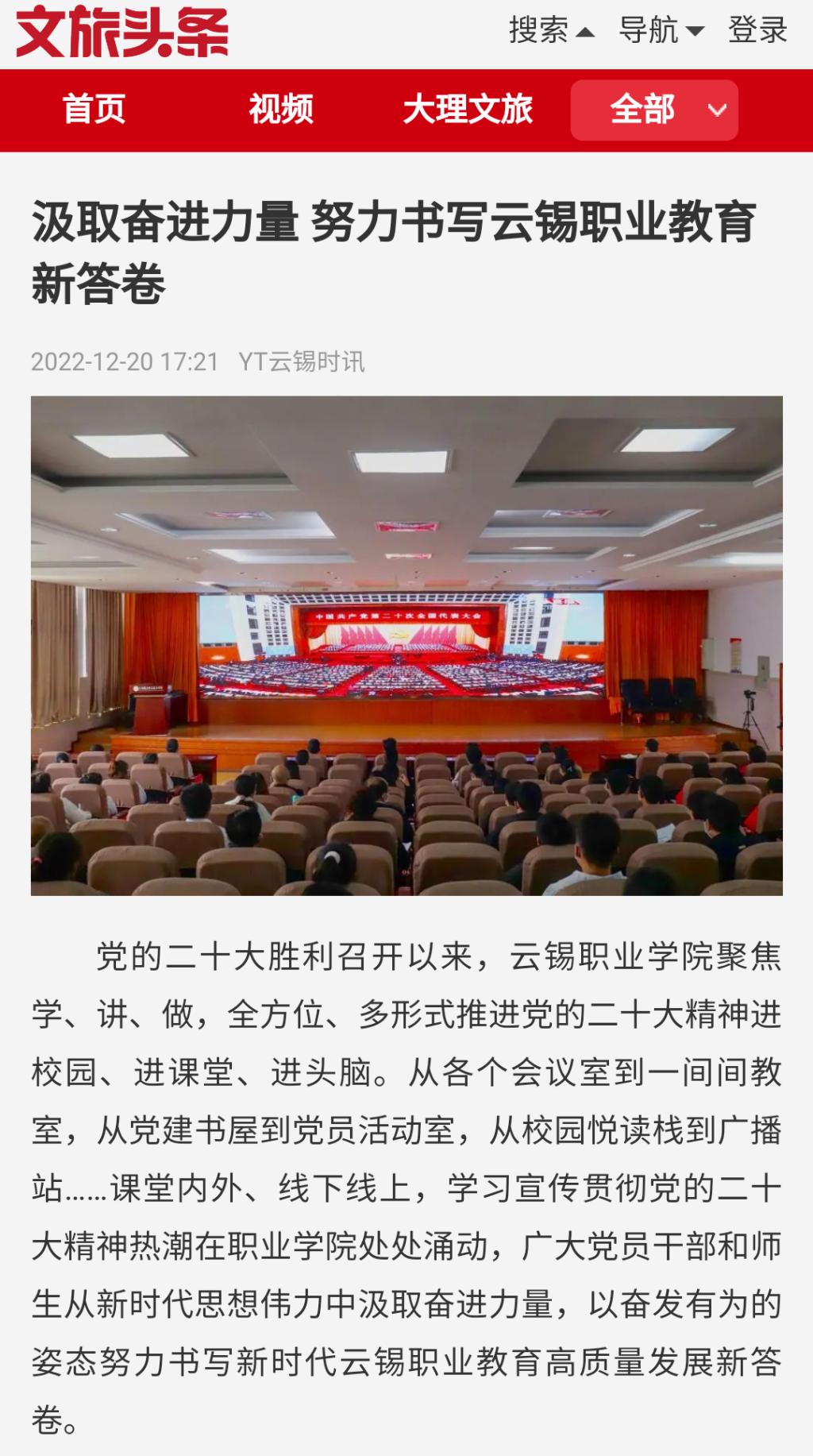Open the YT云锡时讯 source
This screenshot has height=1456, width=813.
click(302, 362)
